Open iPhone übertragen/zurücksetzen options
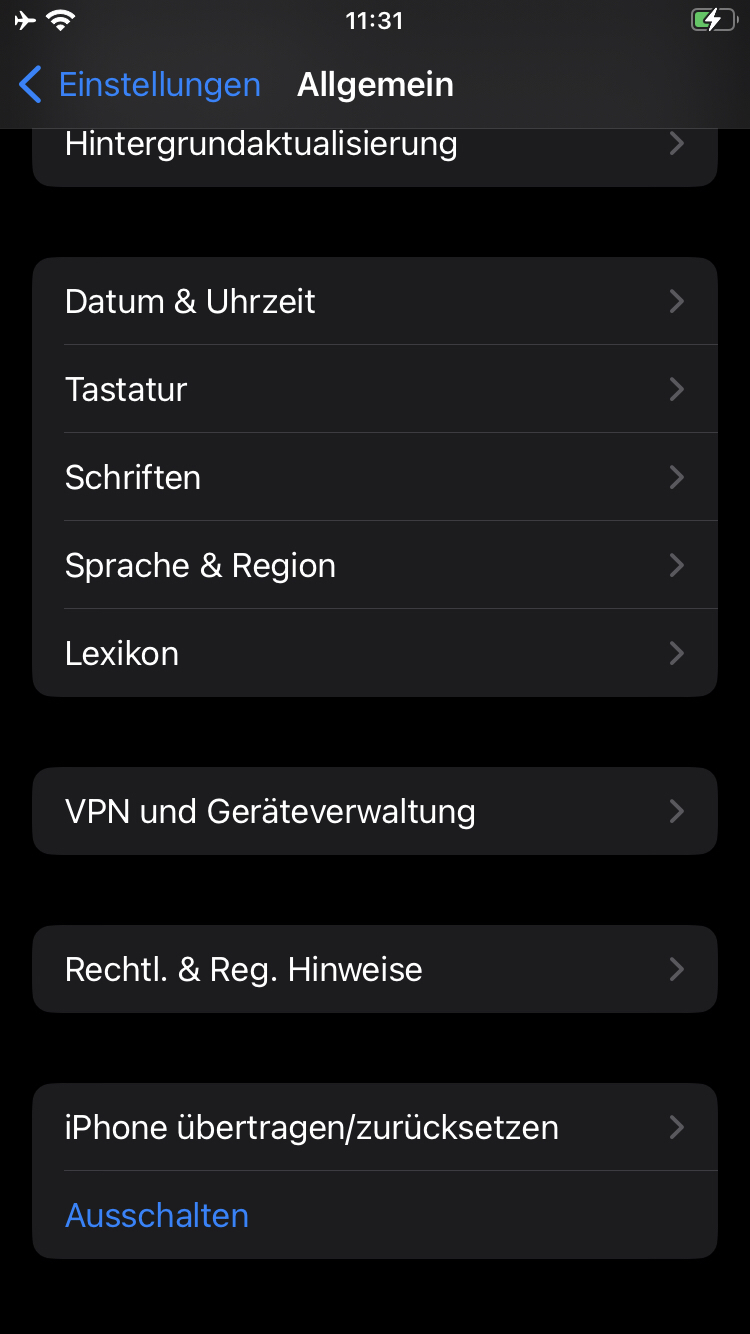This screenshot has width=750, height=1334. (x=375, y=1127)
